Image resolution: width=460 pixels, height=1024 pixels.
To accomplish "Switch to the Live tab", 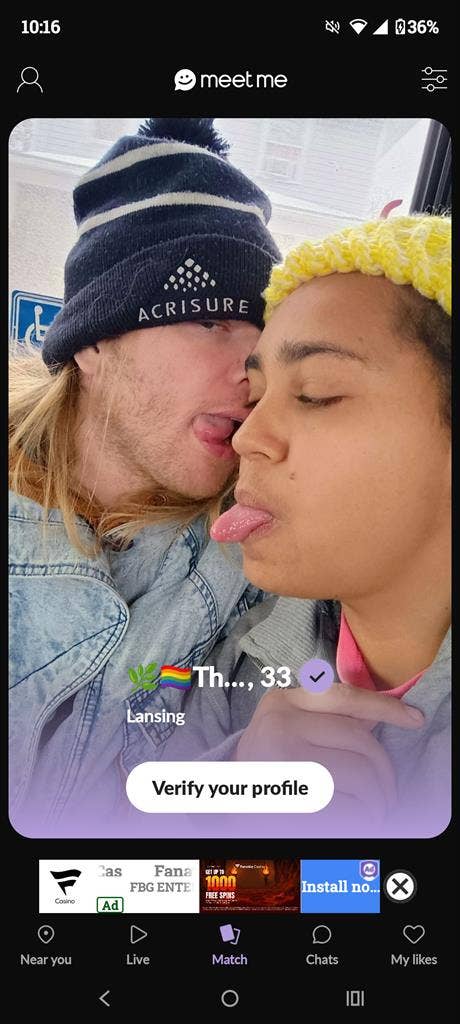I will [x=138, y=945].
